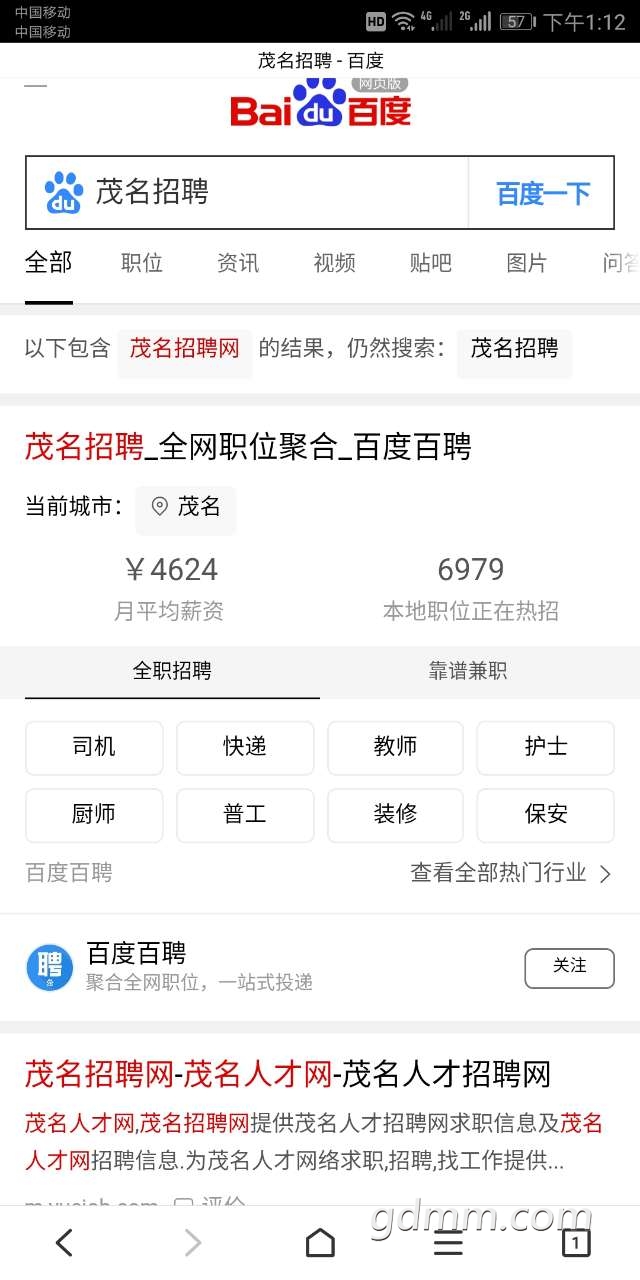The height and width of the screenshot is (1280, 640).
Task: Select the 快递 job chip
Action: pyautogui.click(x=245, y=747)
